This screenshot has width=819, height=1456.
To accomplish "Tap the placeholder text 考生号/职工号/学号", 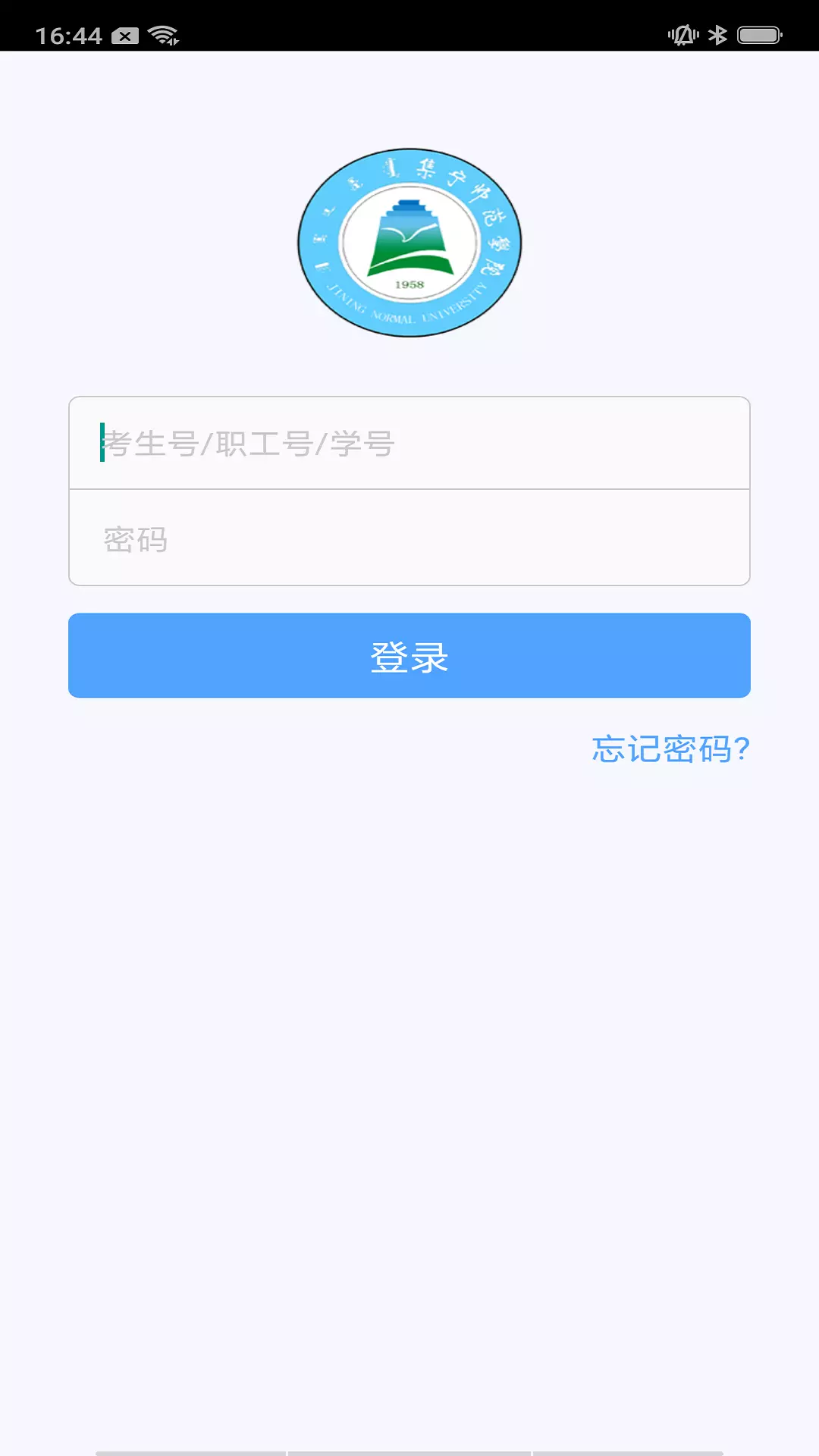I will tap(246, 442).
